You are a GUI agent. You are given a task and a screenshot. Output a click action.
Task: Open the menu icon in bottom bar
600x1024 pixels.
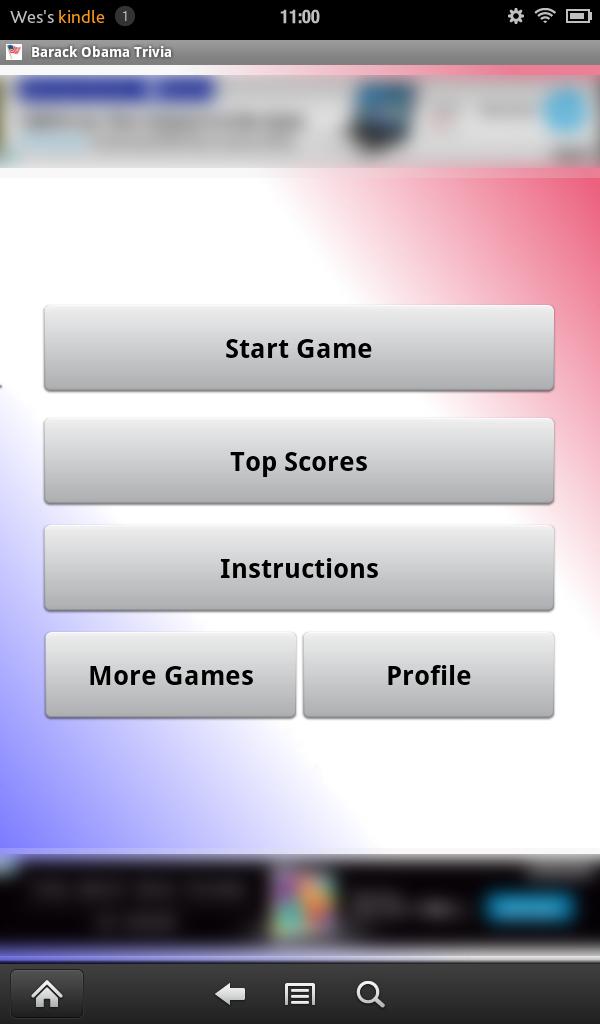[x=300, y=994]
